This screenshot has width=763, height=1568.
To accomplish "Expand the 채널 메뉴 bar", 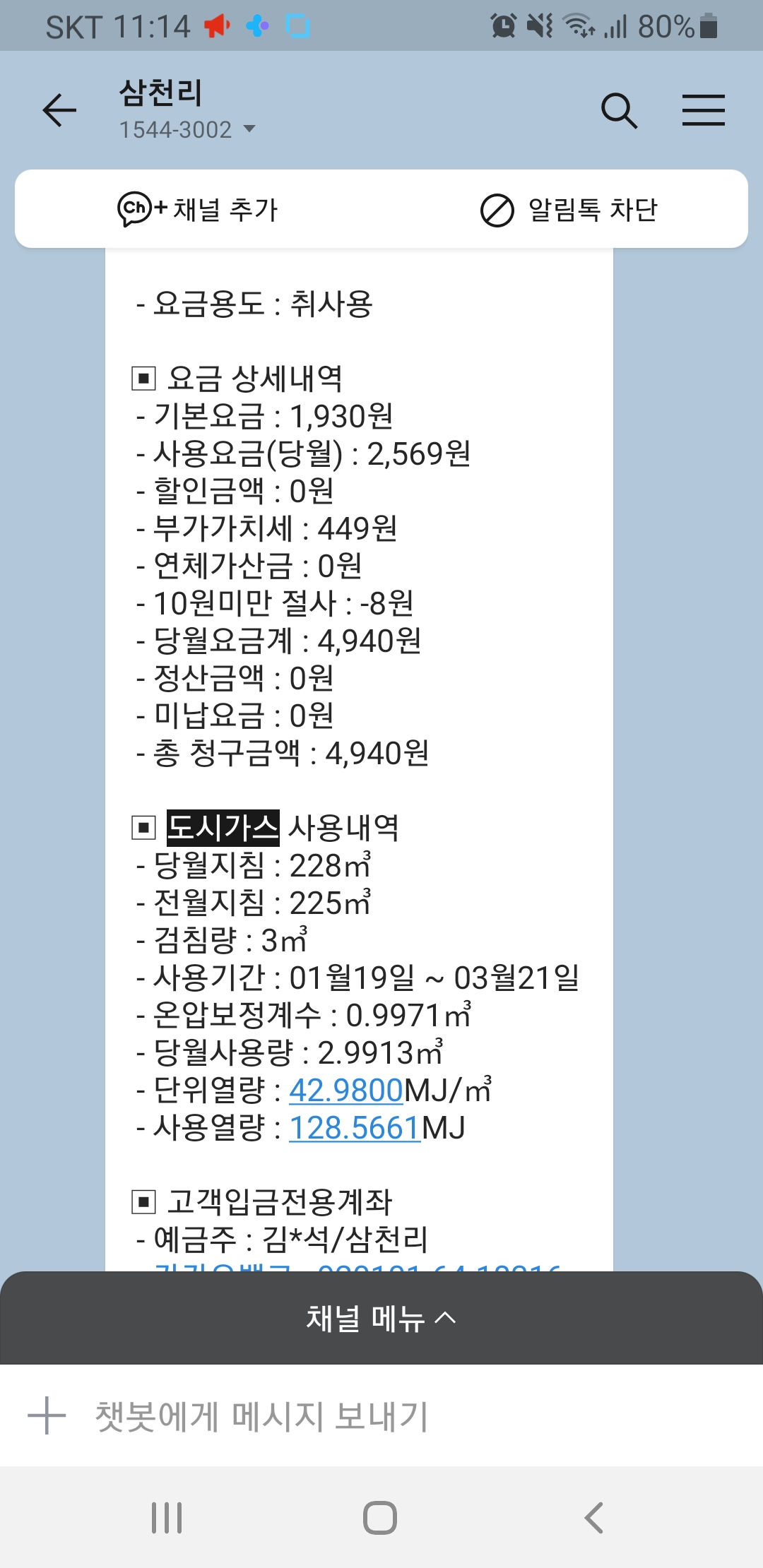I will (x=381, y=1318).
